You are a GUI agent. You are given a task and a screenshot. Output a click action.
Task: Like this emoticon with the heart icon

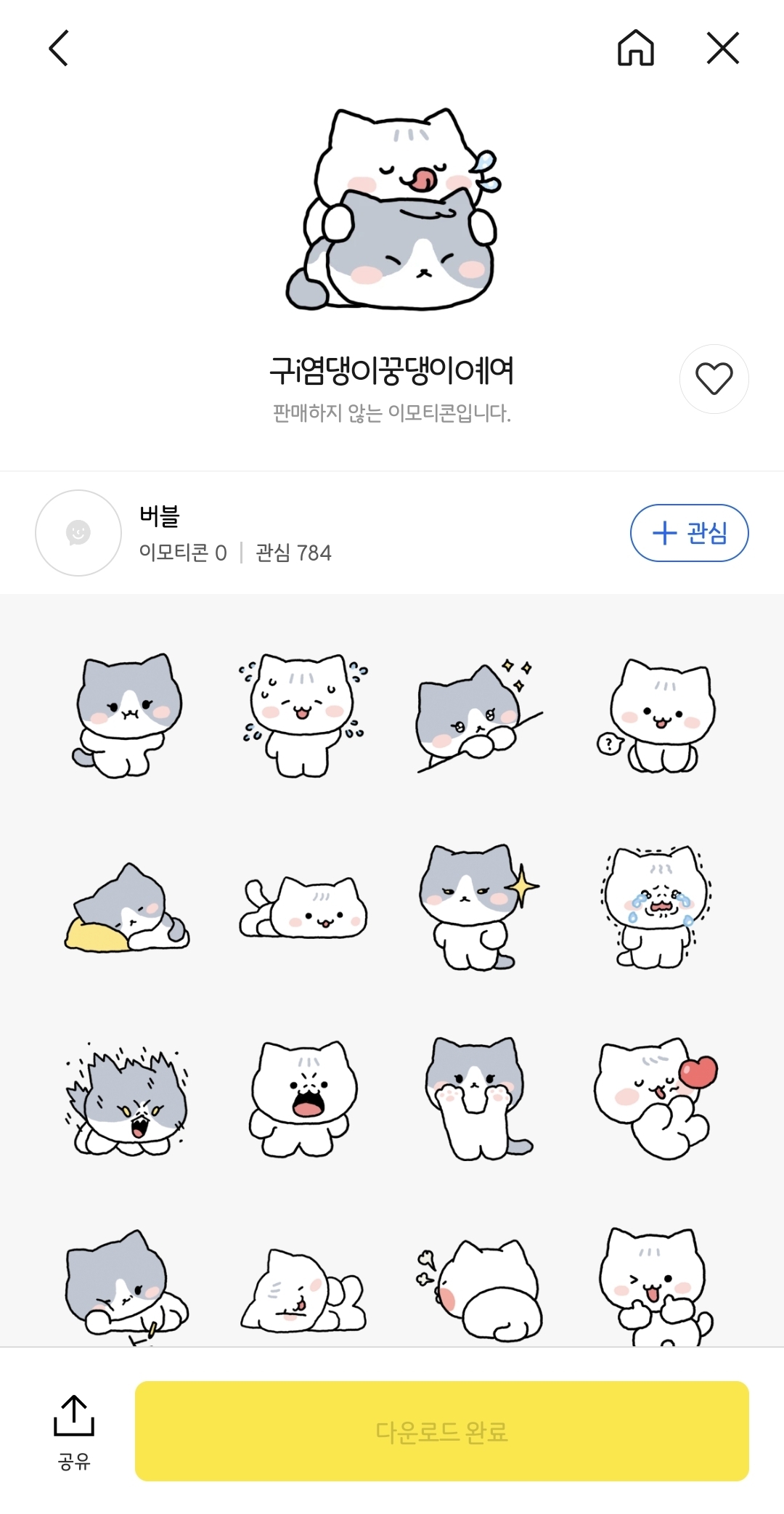pyautogui.click(x=714, y=379)
